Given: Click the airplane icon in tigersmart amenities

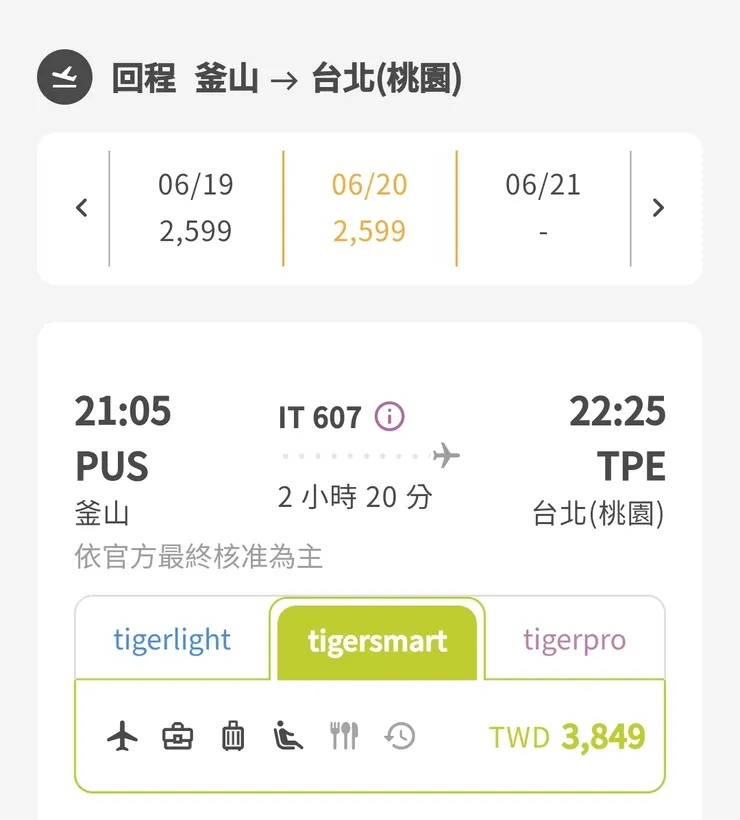Looking at the screenshot, I should (x=122, y=735).
